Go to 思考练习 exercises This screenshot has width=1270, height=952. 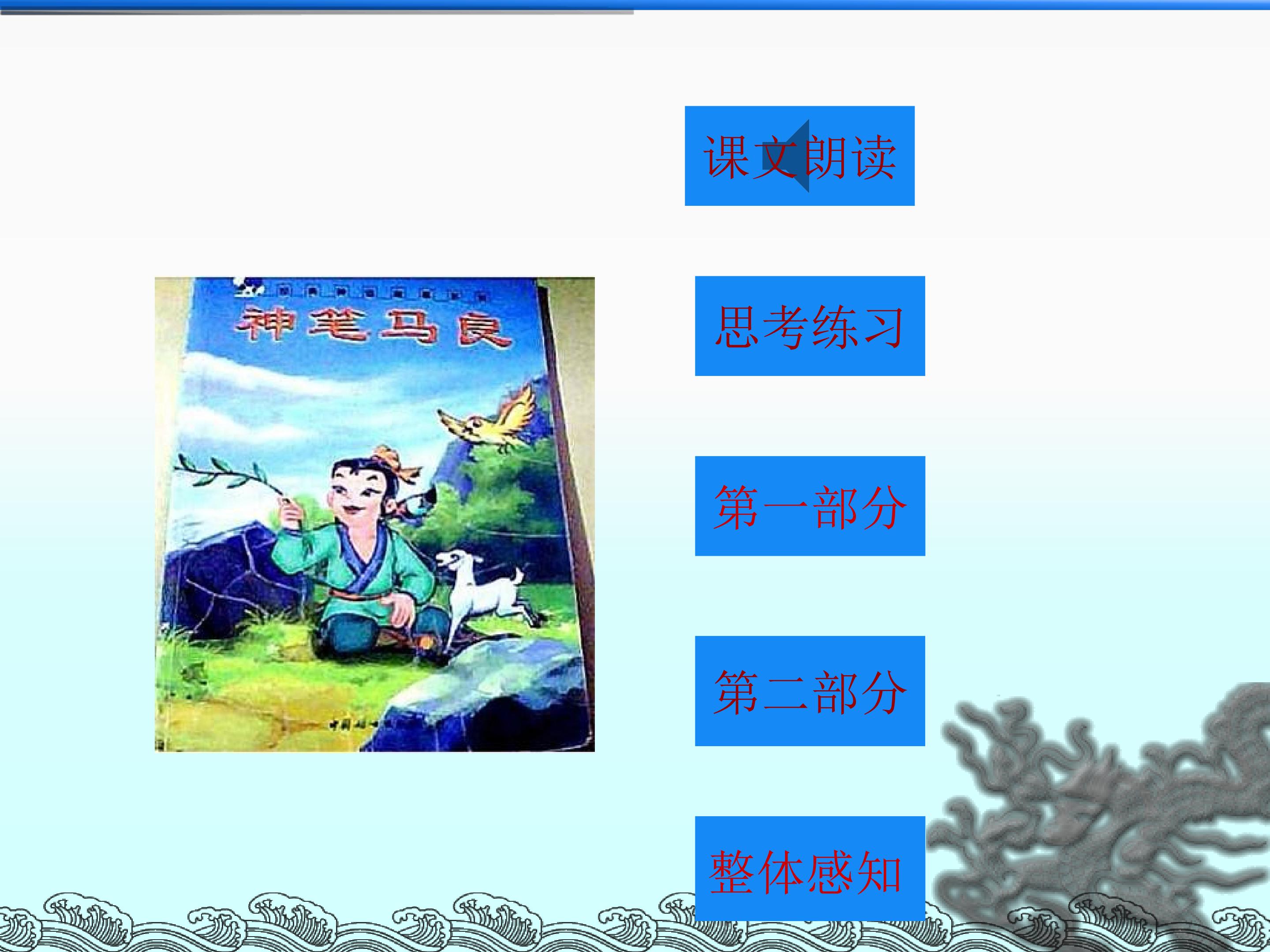(810, 326)
